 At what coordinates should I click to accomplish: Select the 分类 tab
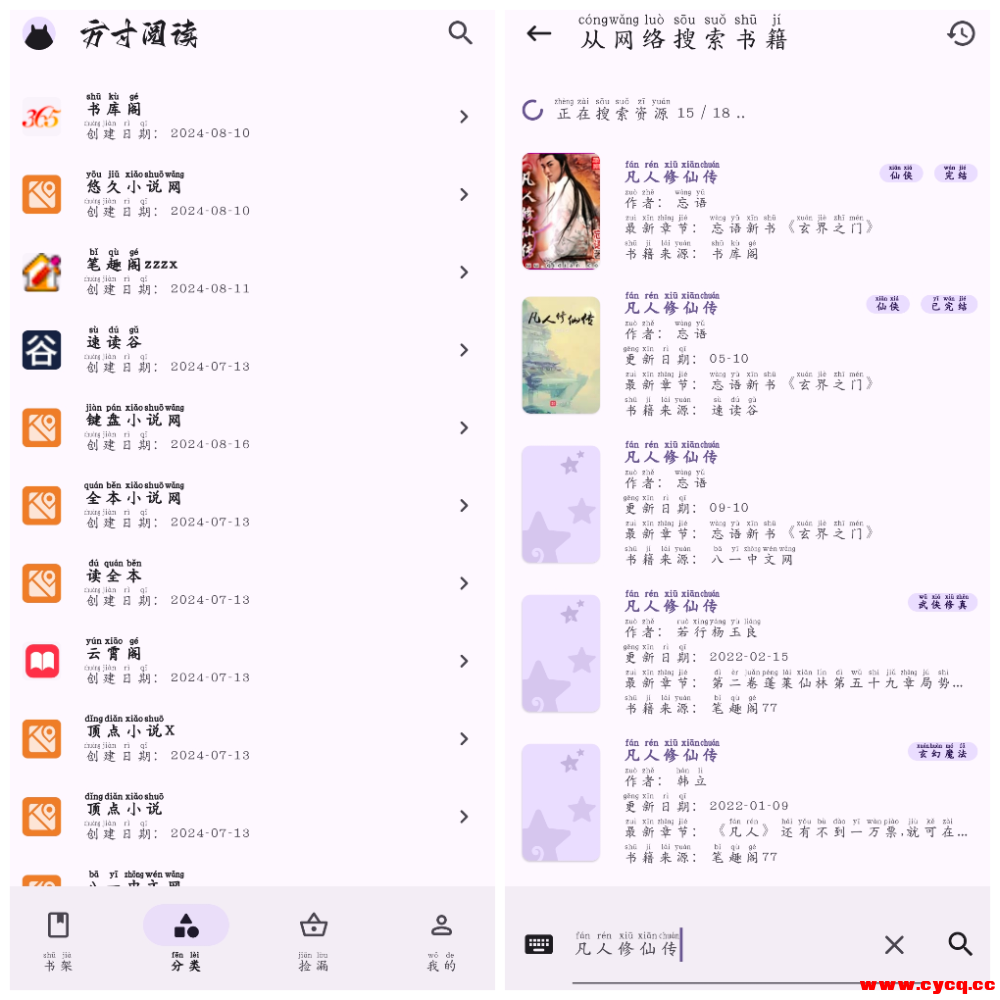[x=186, y=938]
